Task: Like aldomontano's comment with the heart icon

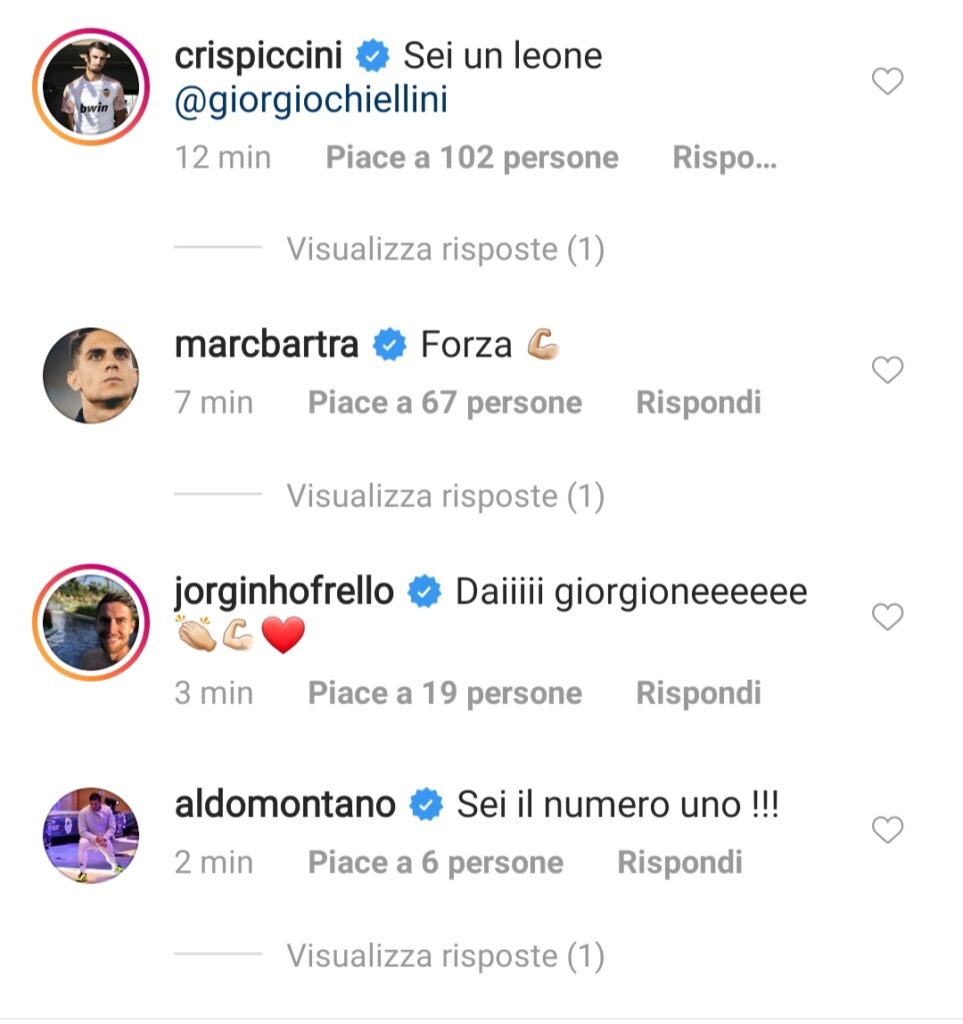Action: pyautogui.click(x=886, y=829)
